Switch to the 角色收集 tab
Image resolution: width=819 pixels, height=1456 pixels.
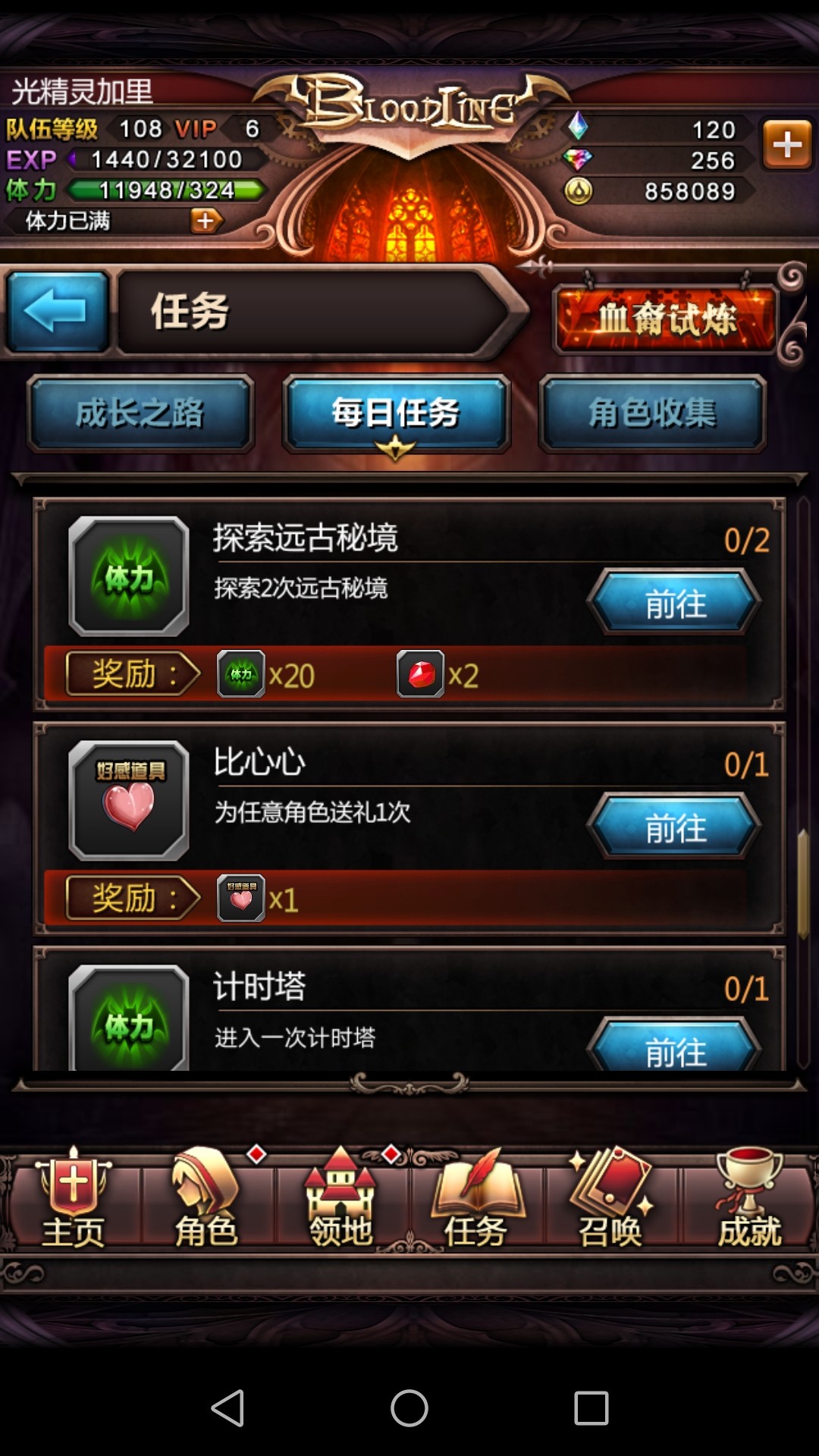coord(652,413)
